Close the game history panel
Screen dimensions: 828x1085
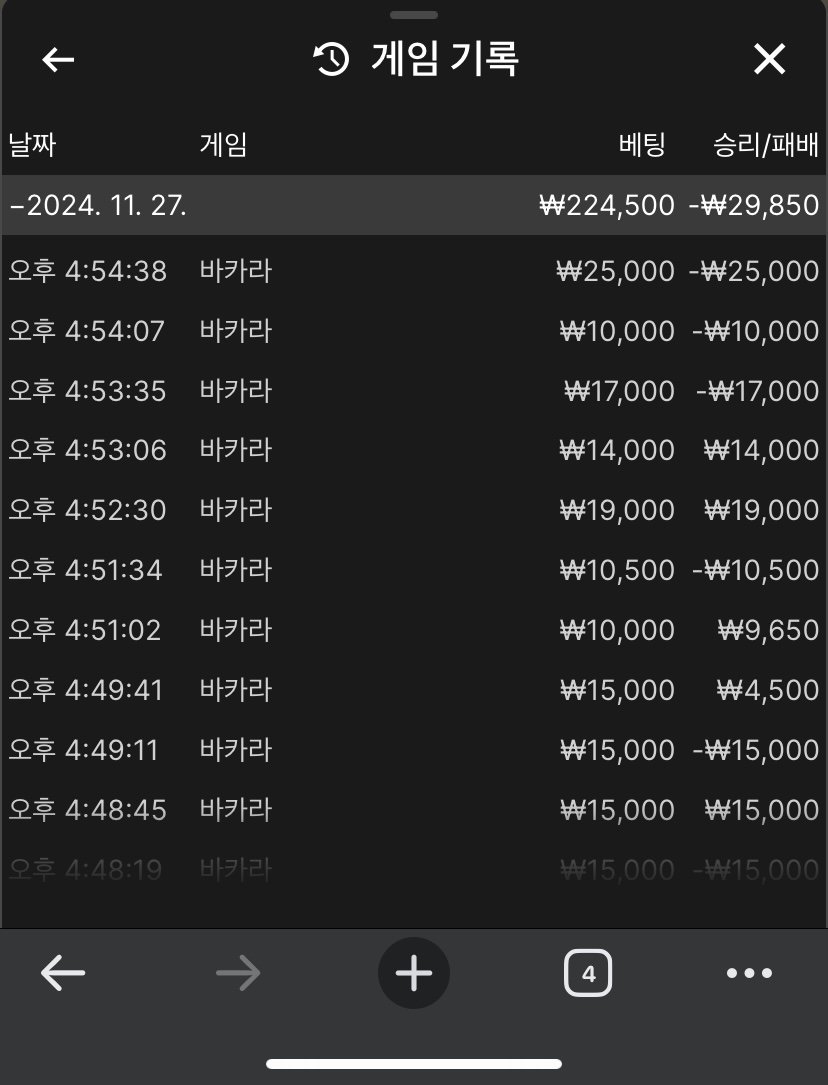coord(769,60)
